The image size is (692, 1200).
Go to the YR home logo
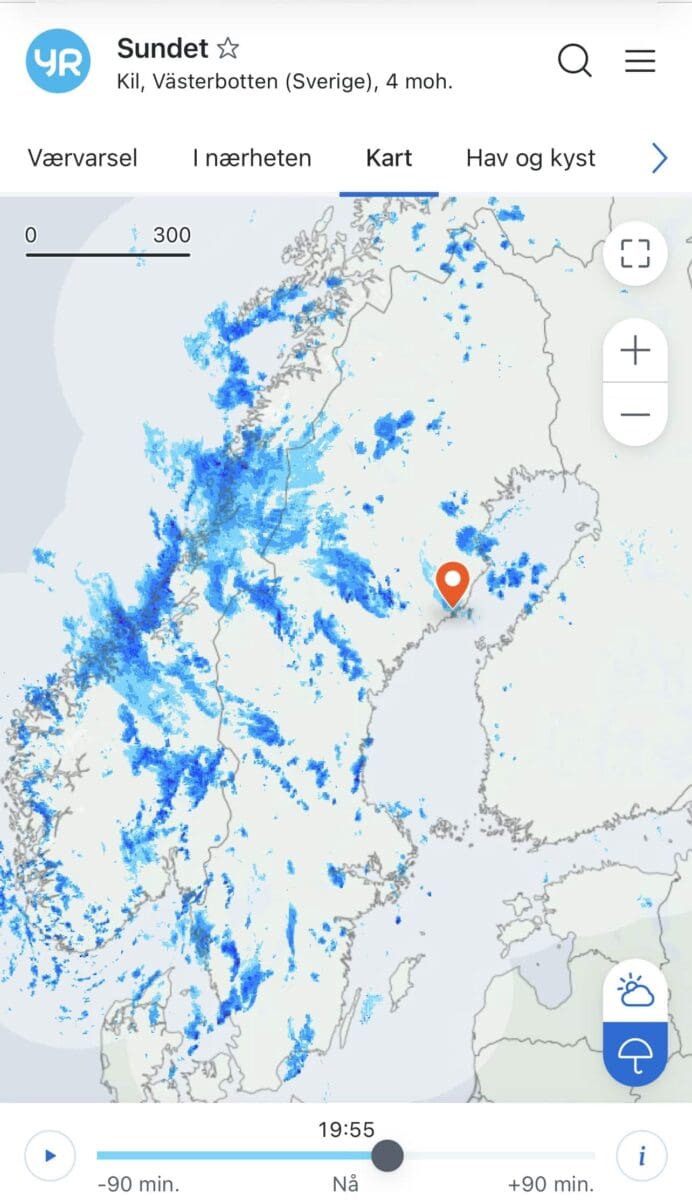[58, 61]
